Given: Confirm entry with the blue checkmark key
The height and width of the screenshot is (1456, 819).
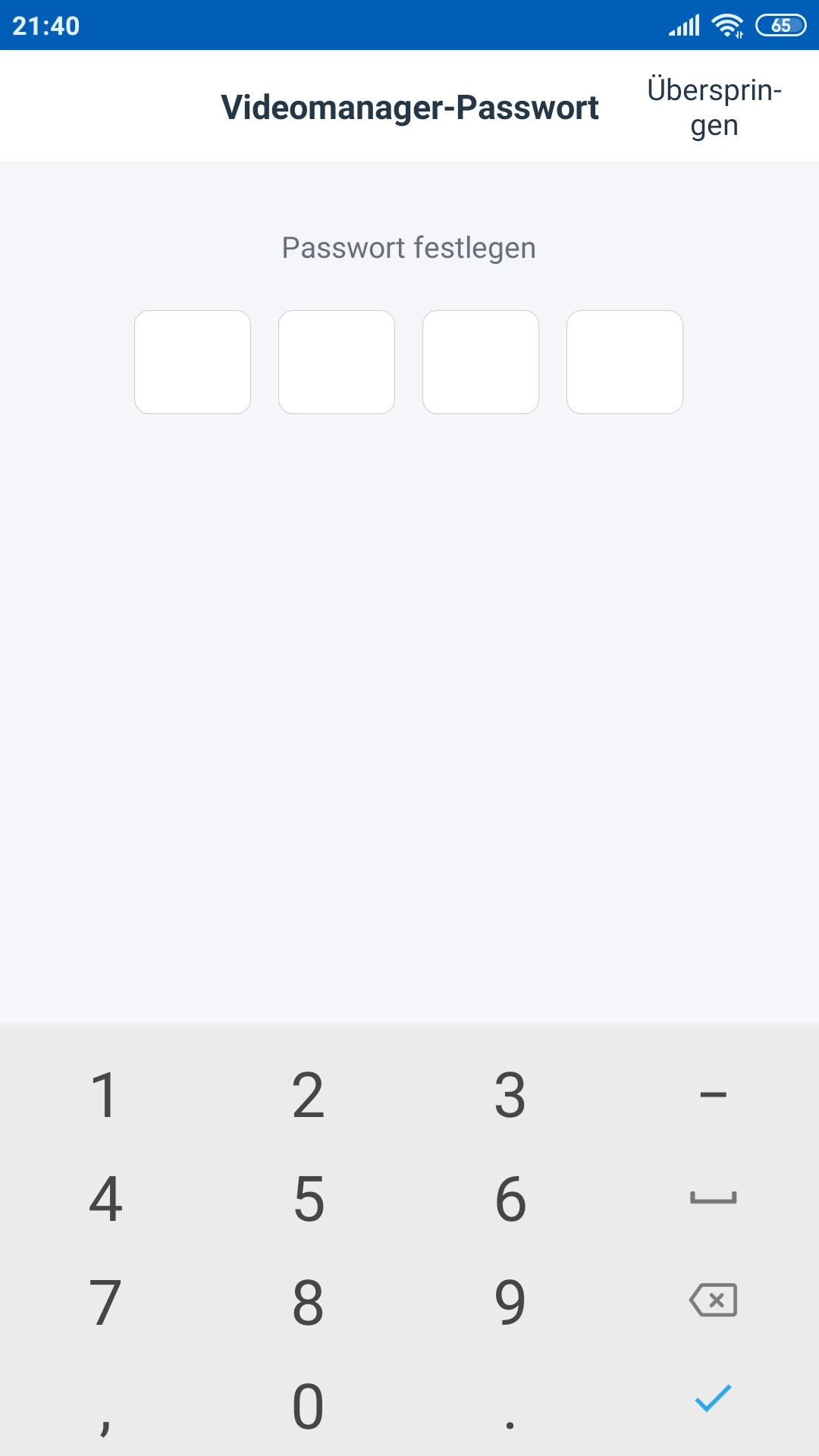Looking at the screenshot, I should tap(713, 1398).
